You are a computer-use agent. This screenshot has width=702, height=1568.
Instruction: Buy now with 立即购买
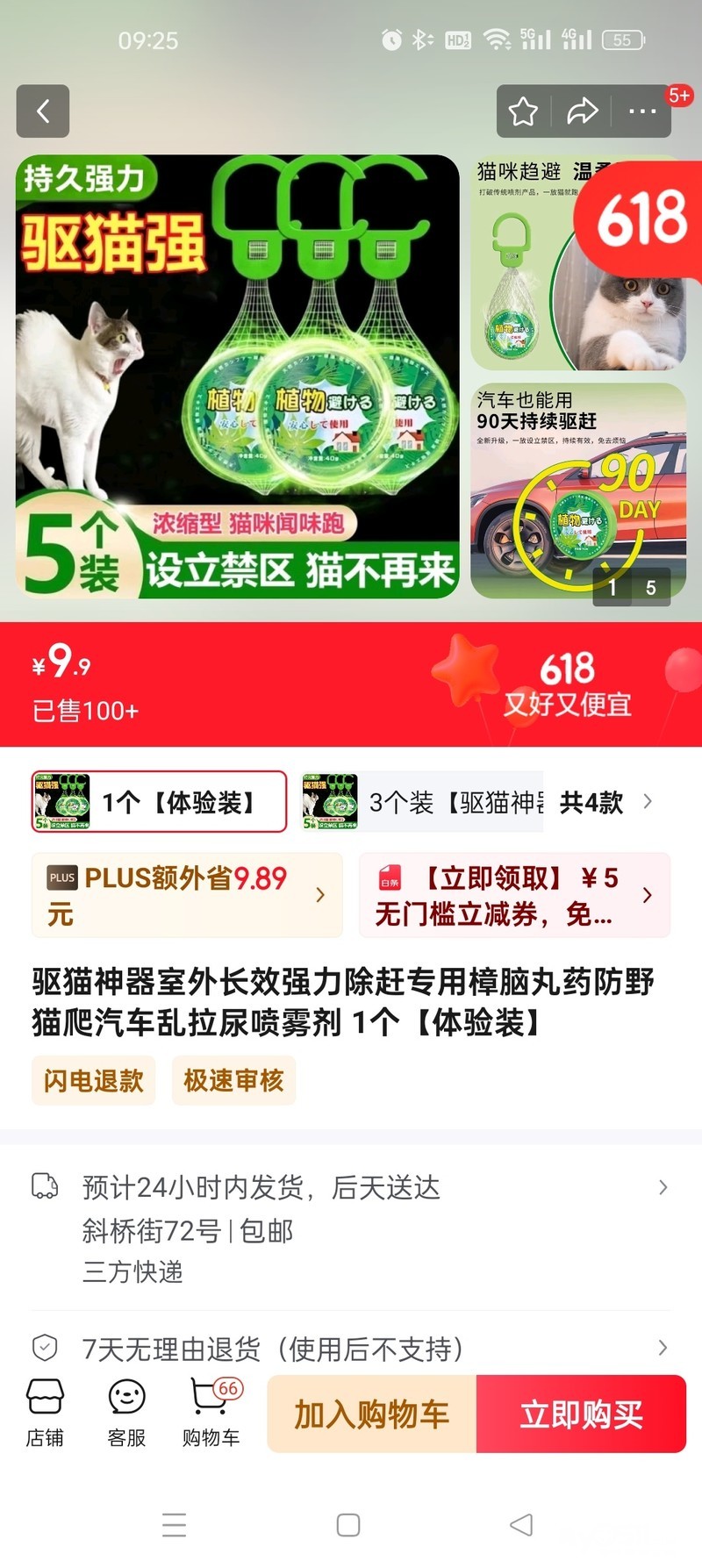pos(581,1414)
